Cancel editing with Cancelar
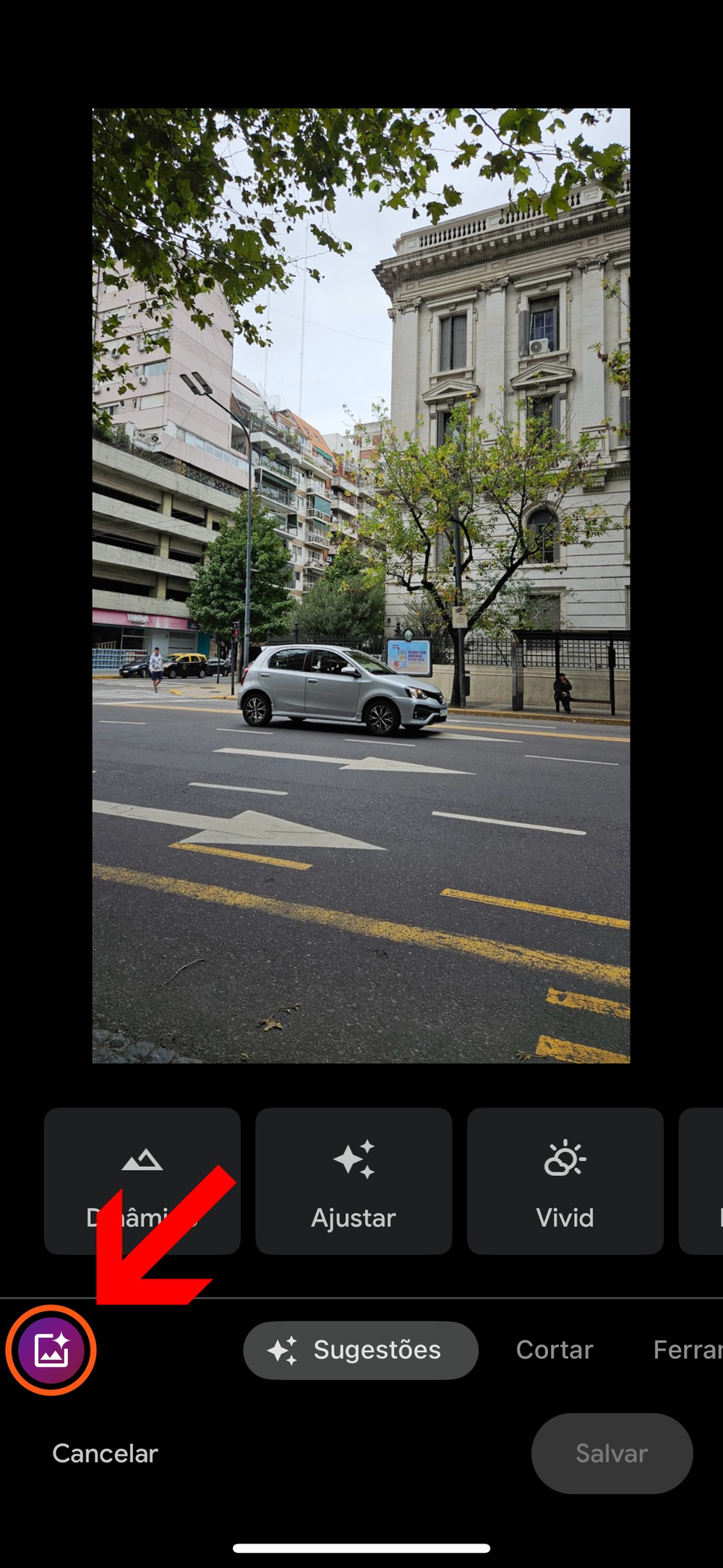723x1568 pixels. pyautogui.click(x=105, y=1454)
